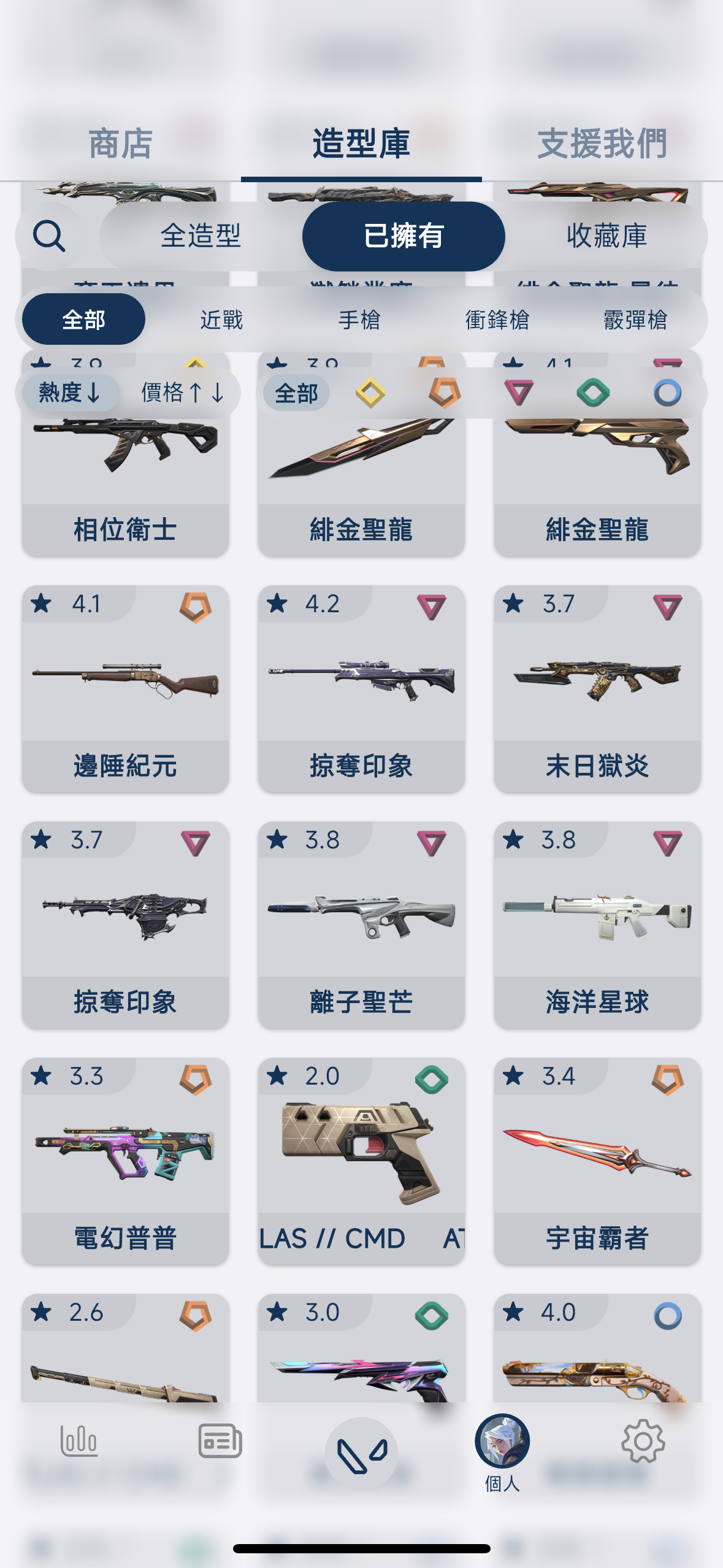Sort by 熱度
The width and height of the screenshot is (723, 1568).
pos(69,393)
